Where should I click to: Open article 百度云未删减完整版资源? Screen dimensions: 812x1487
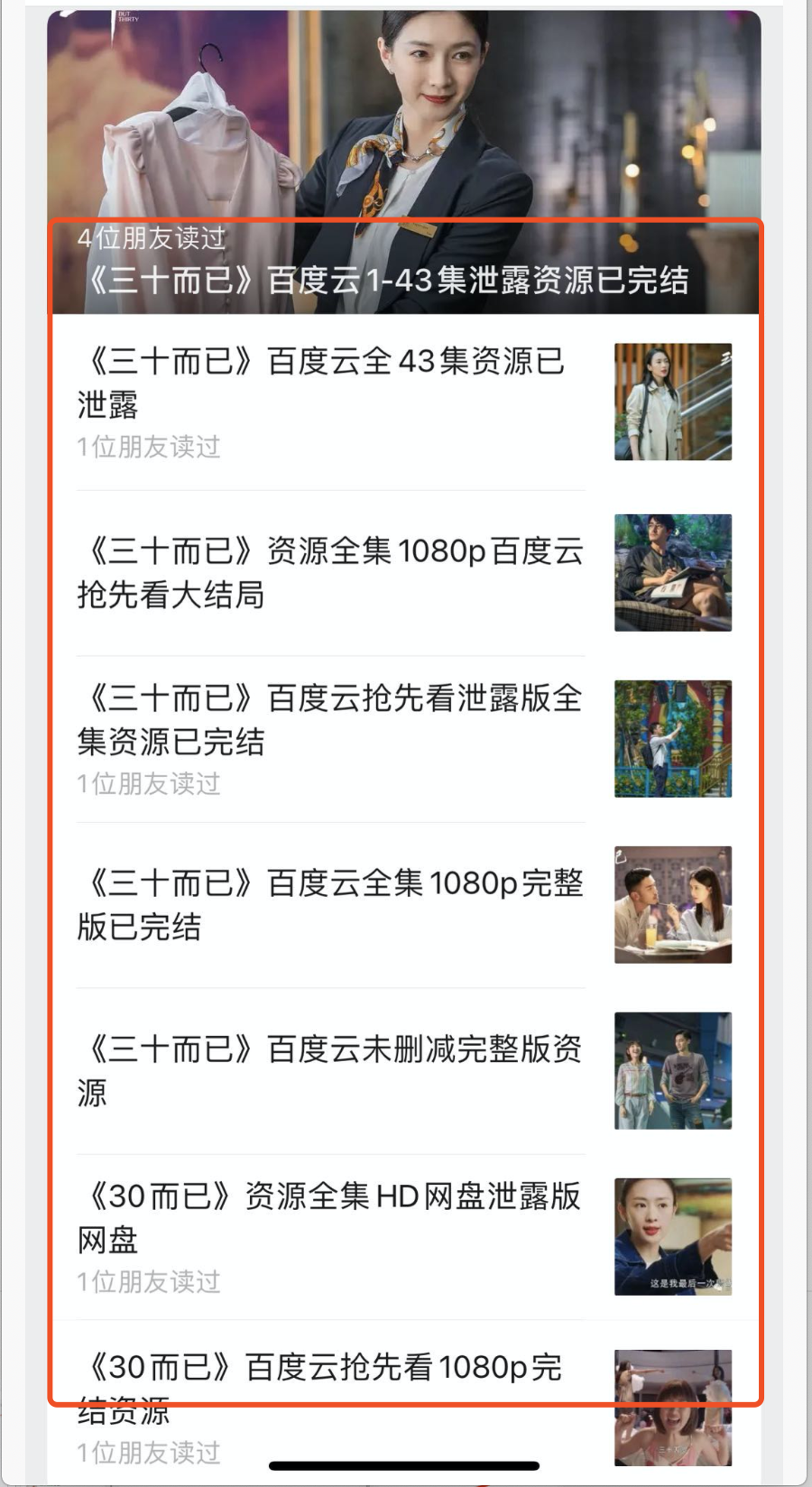[330, 1070]
